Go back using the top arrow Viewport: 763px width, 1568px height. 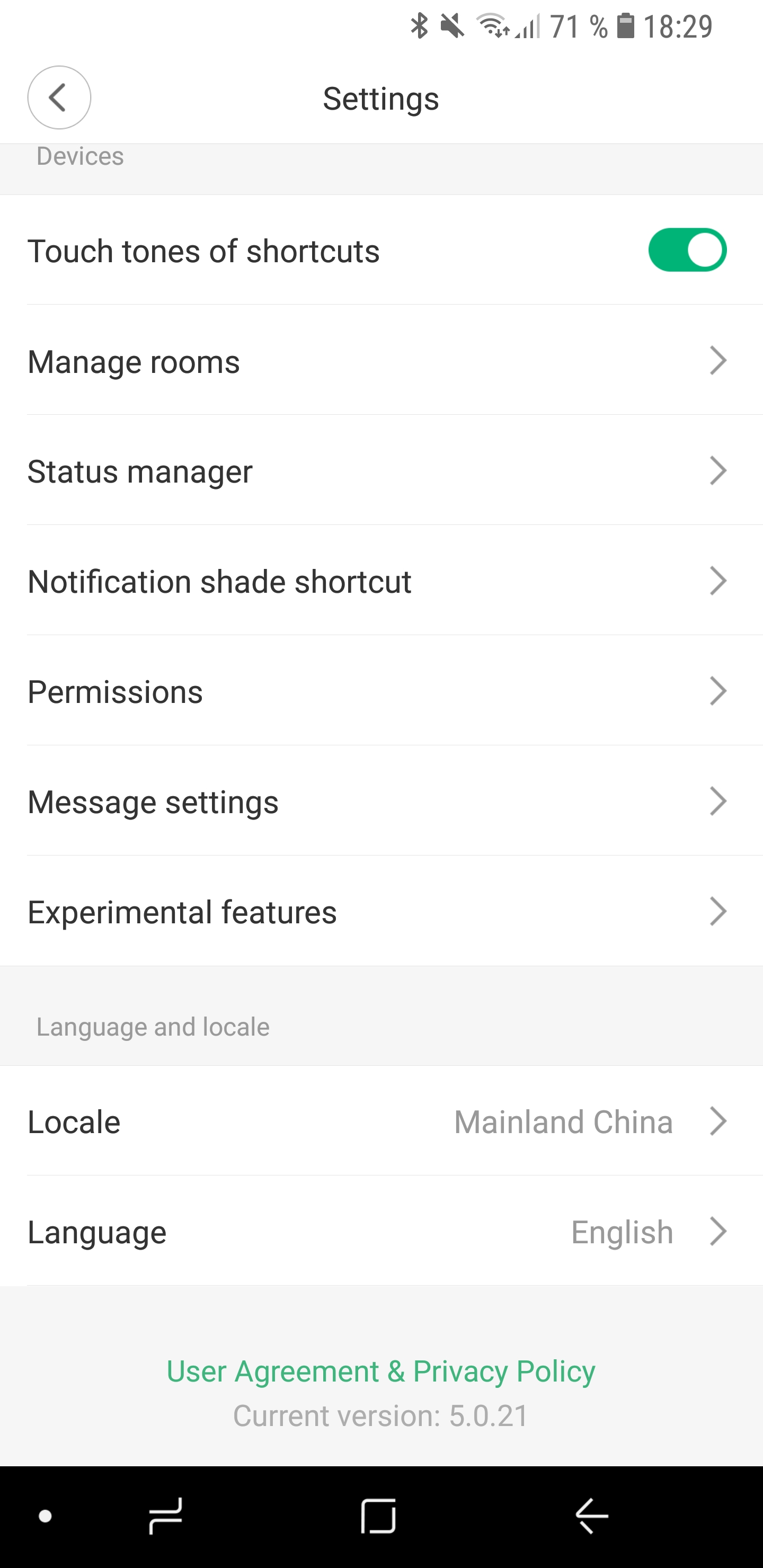pos(59,97)
